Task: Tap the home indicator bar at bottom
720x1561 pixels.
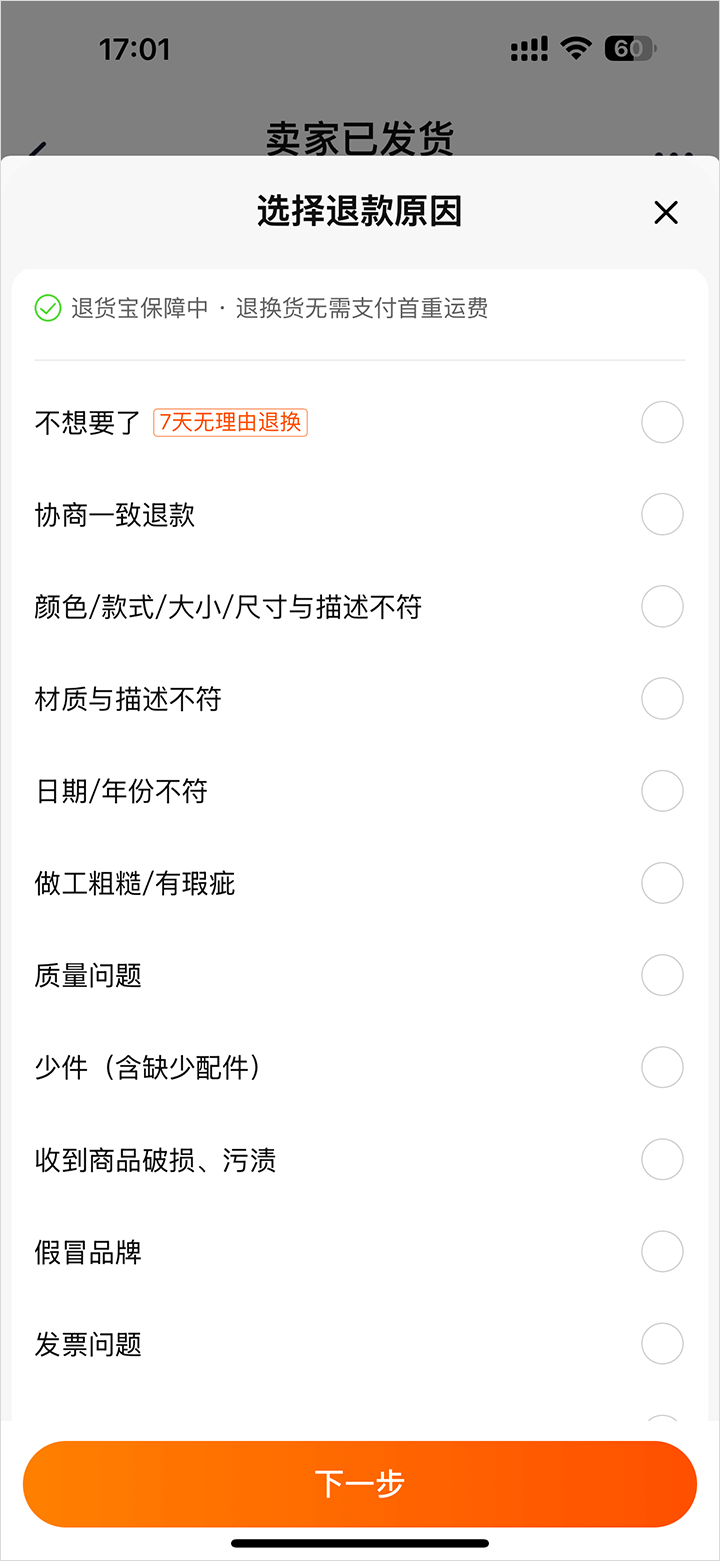Action: 359,1543
